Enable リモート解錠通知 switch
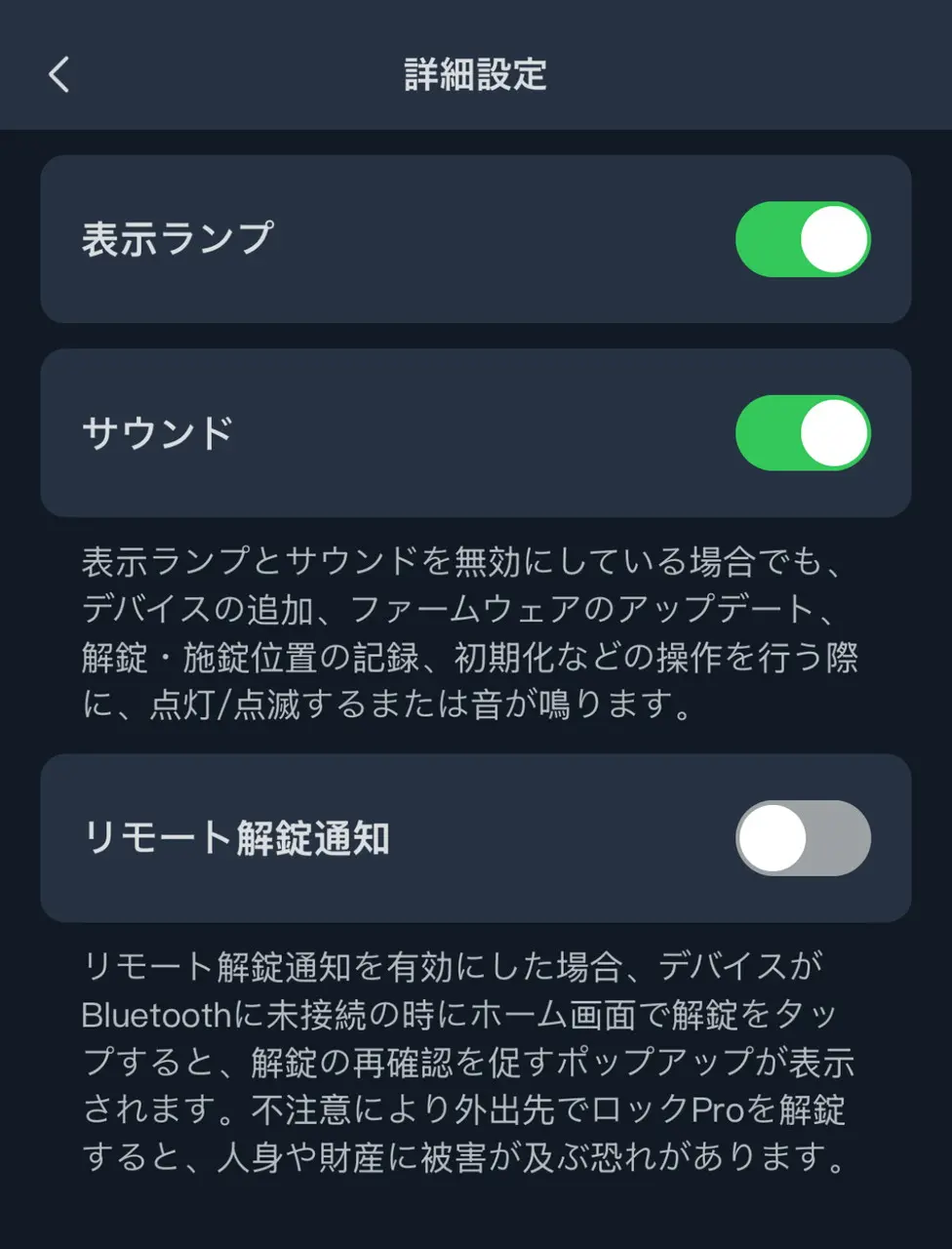This screenshot has height=1249, width=952. click(x=802, y=838)
